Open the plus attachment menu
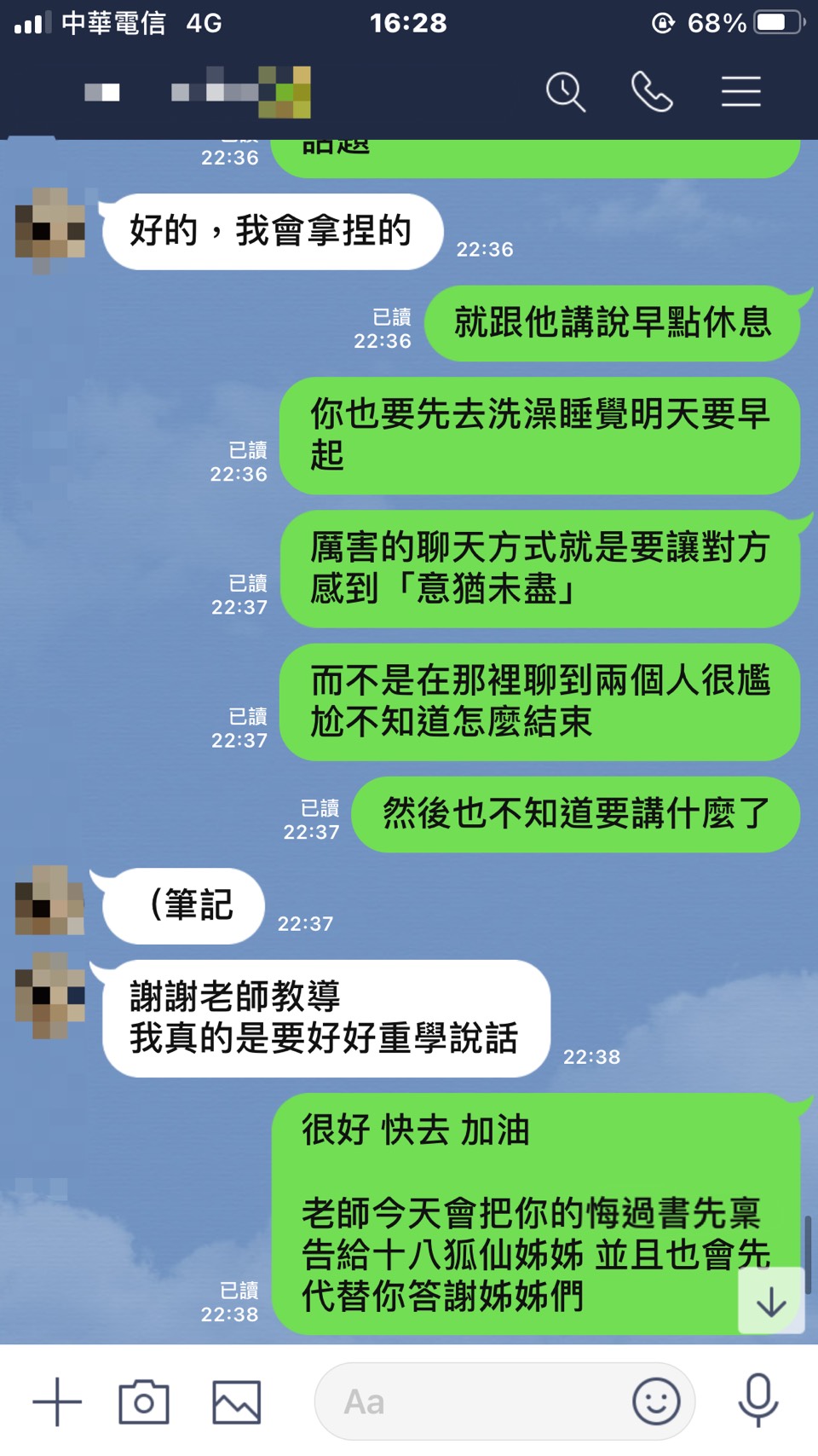Viewport: 818px width, 1456px height. pyautogui.click(x=57, y=1402)
